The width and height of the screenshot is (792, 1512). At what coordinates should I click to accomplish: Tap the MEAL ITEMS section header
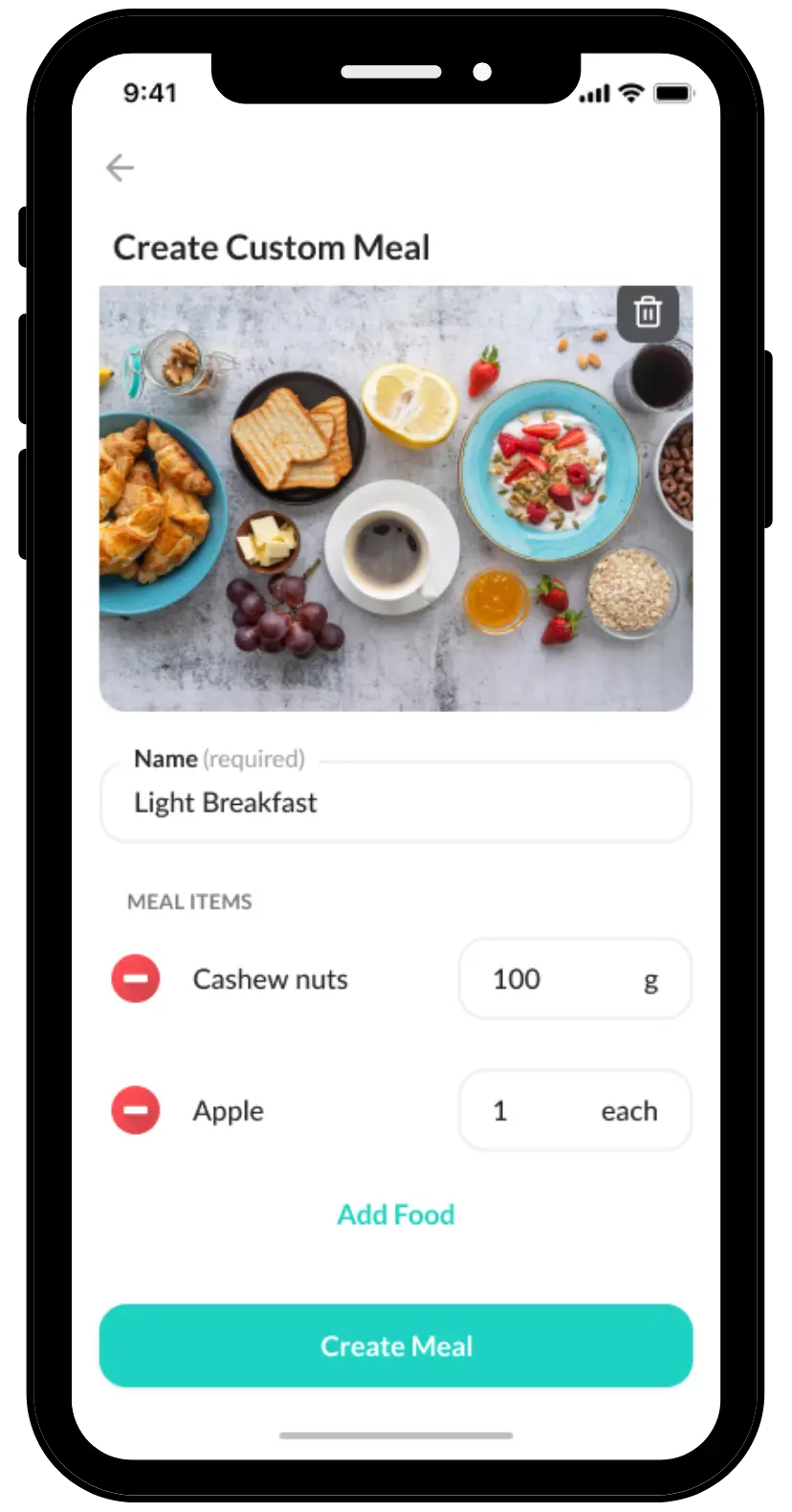[189, 901]
